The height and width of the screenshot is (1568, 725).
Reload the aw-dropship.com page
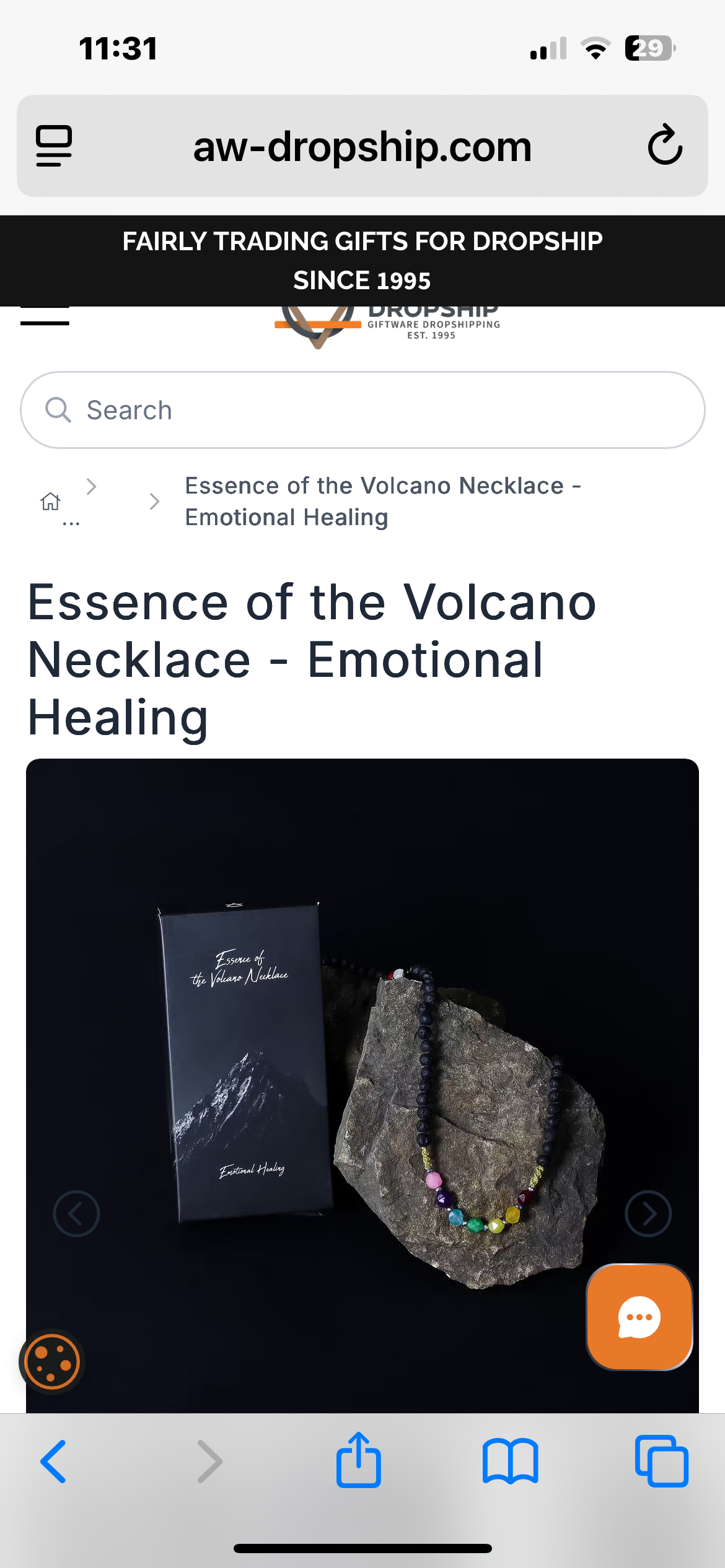point(665,146)
